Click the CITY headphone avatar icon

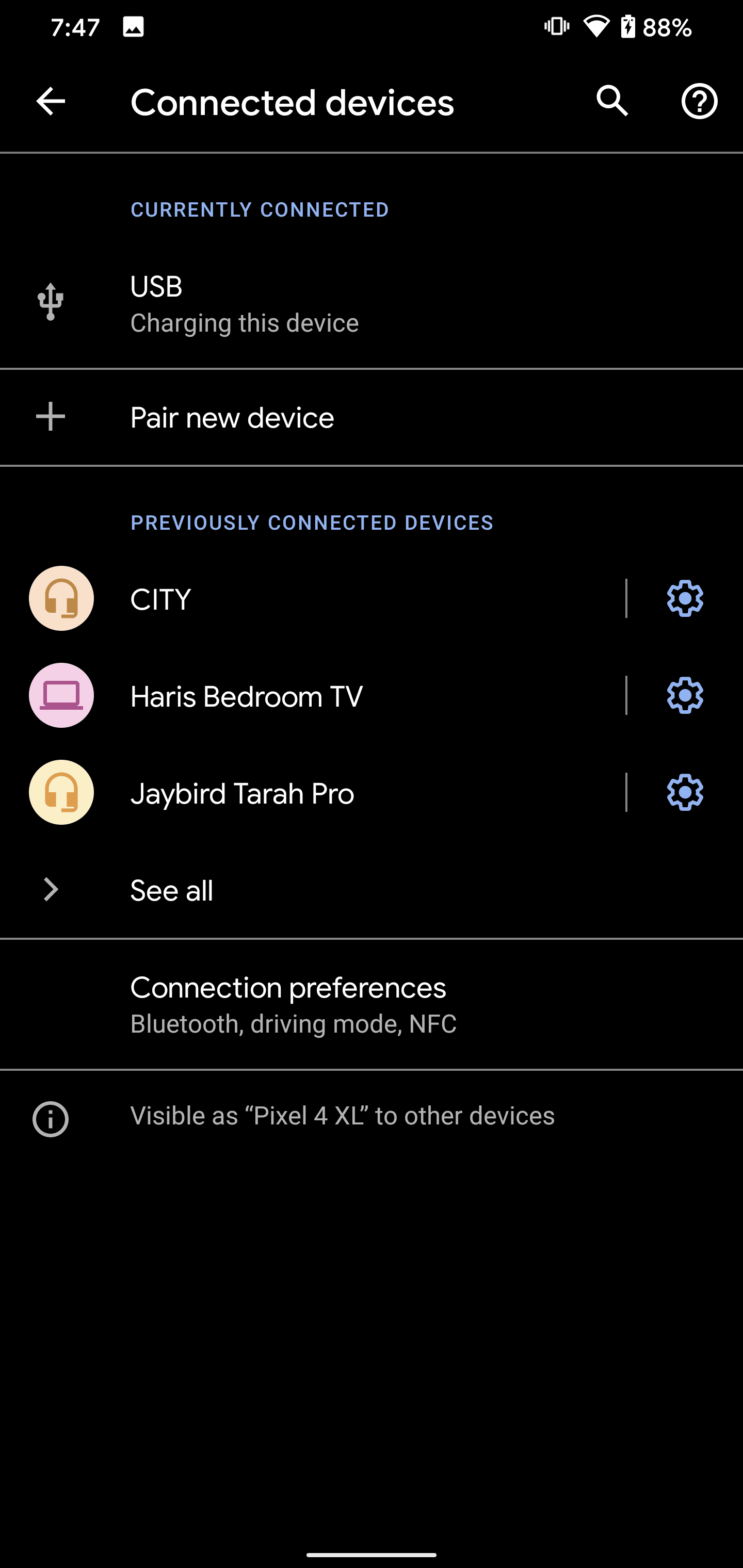tap(61, 598)
